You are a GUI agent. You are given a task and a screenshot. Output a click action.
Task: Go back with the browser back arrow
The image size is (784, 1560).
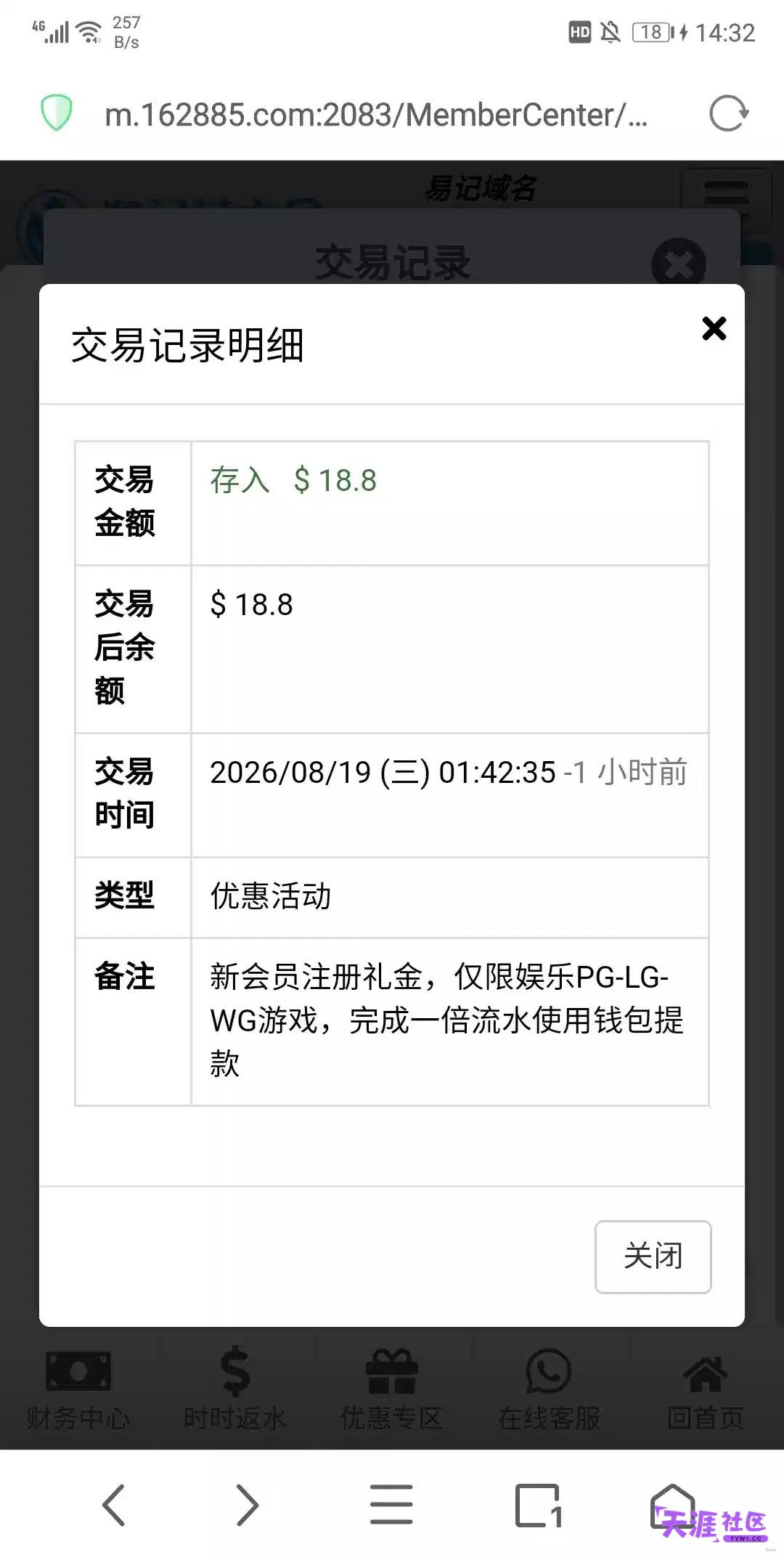(x=114, y=1504)
